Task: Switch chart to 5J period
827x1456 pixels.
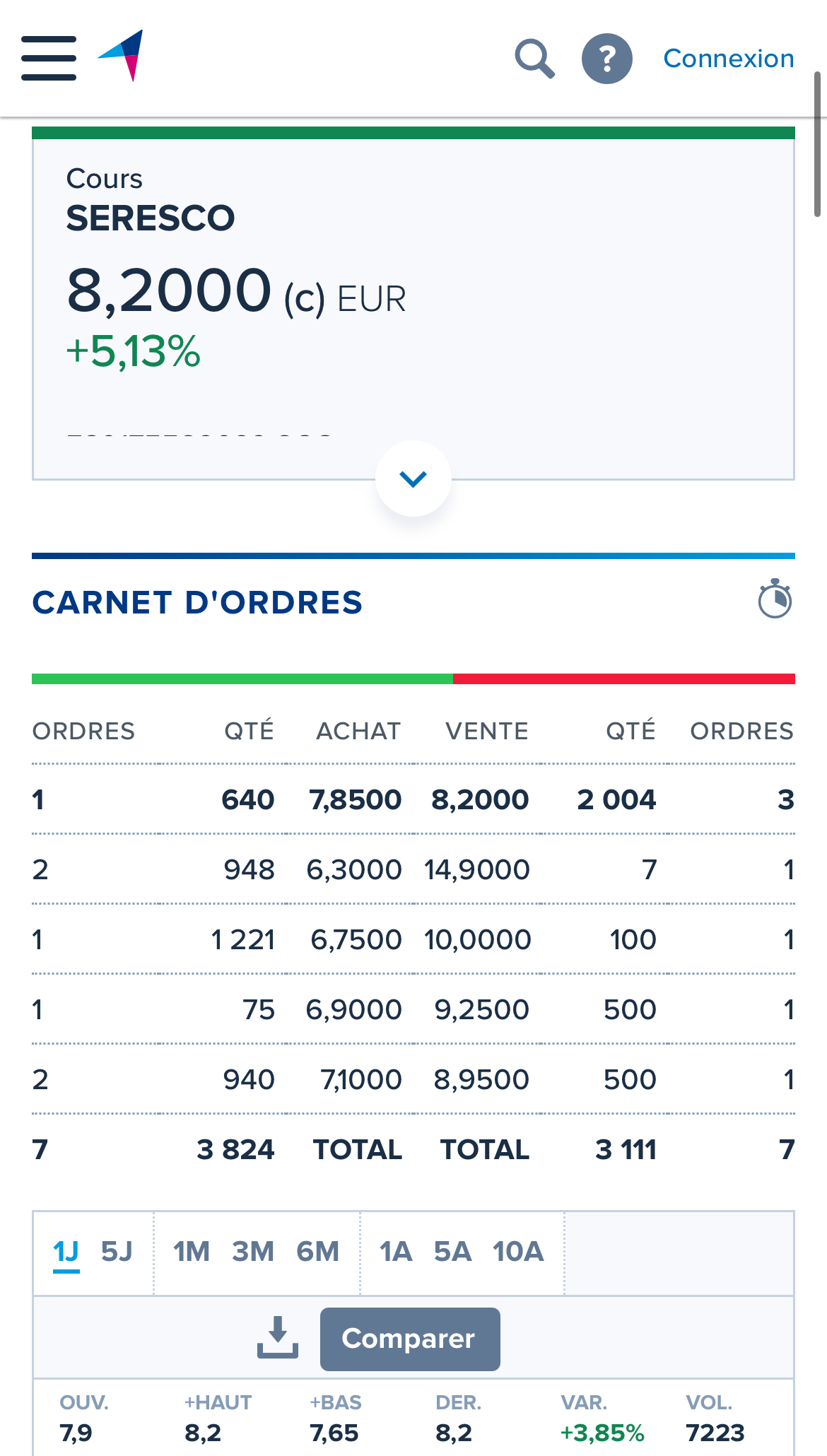Action: [x=117, y=1252]
